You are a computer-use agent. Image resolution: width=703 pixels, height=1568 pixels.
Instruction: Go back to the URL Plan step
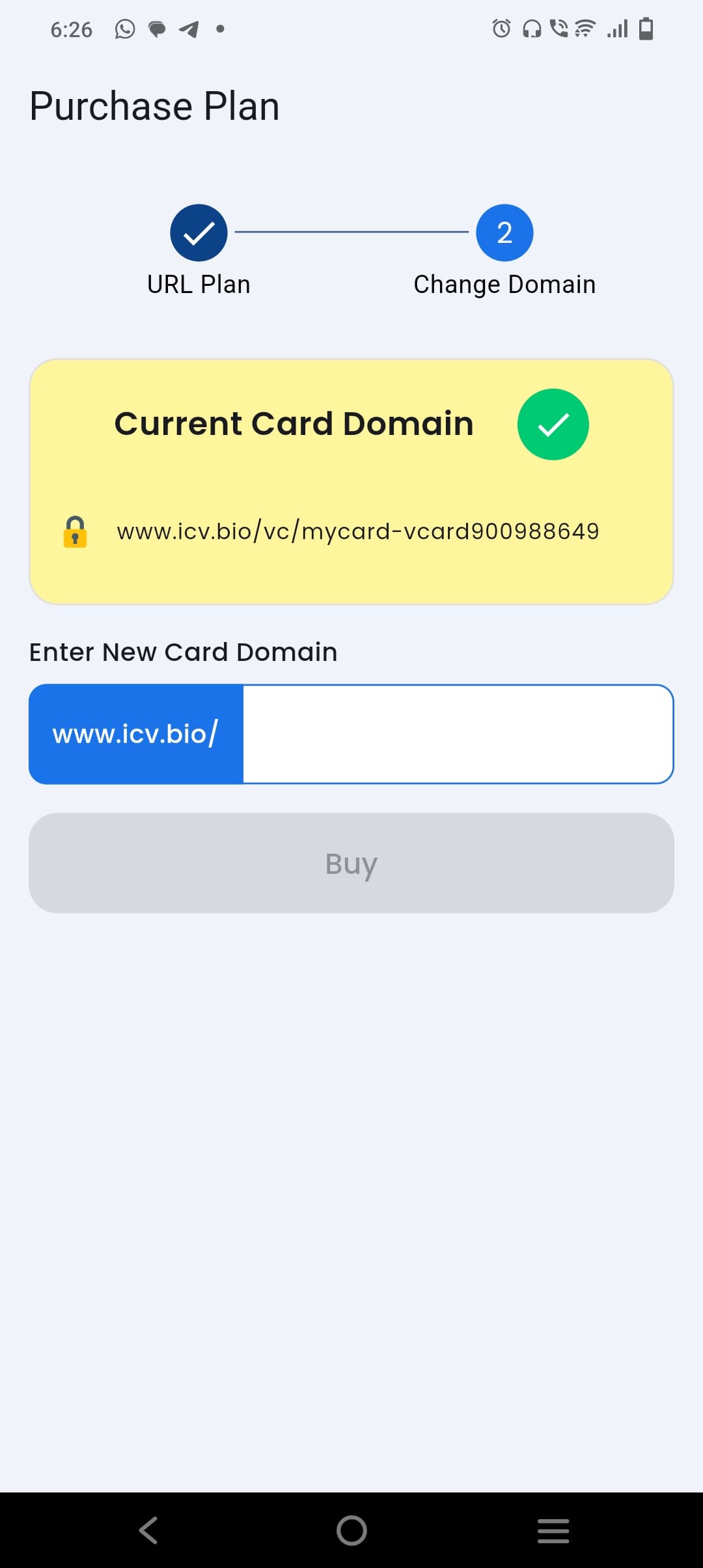coord(199,233)
